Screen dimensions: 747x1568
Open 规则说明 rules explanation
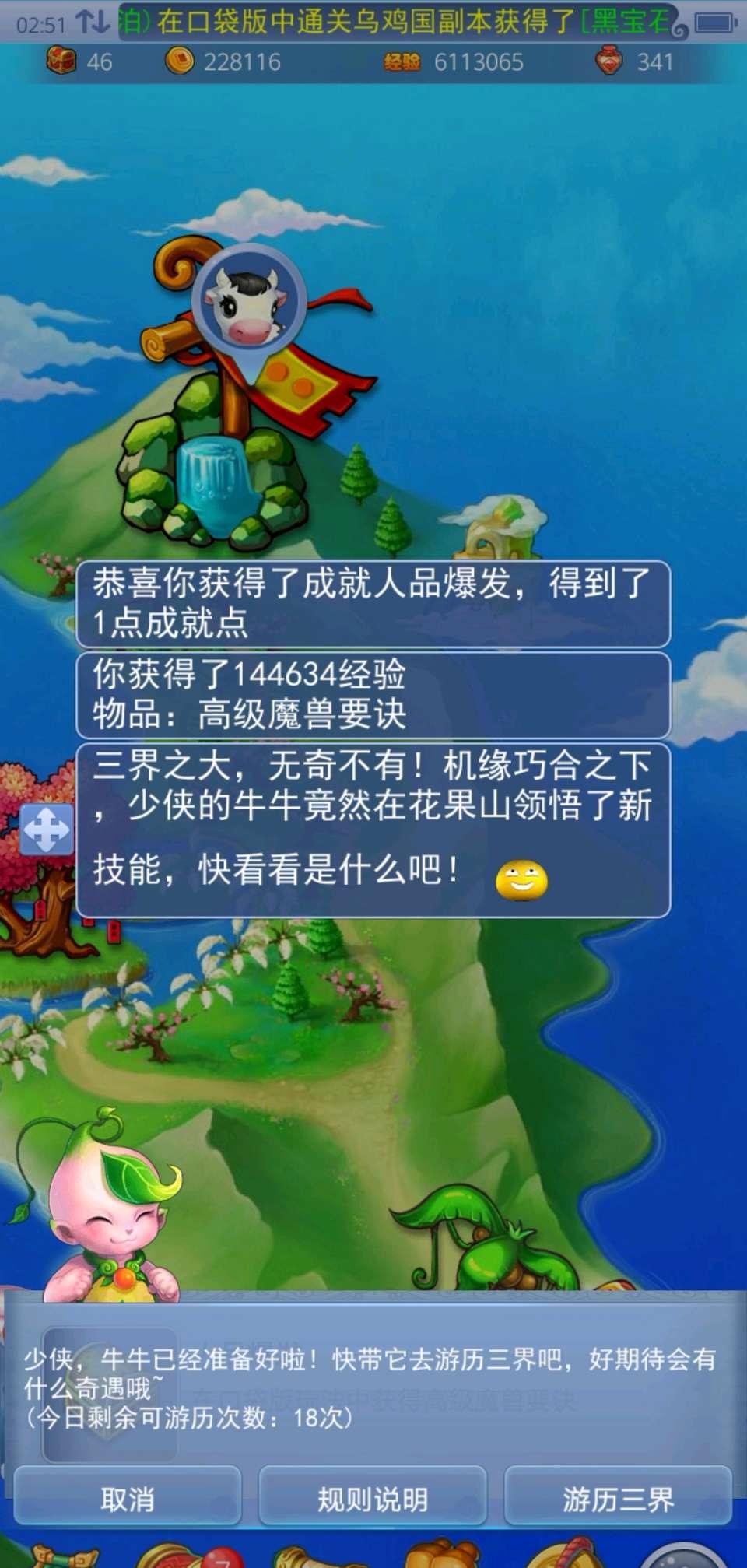click(x=372, y=1499)
